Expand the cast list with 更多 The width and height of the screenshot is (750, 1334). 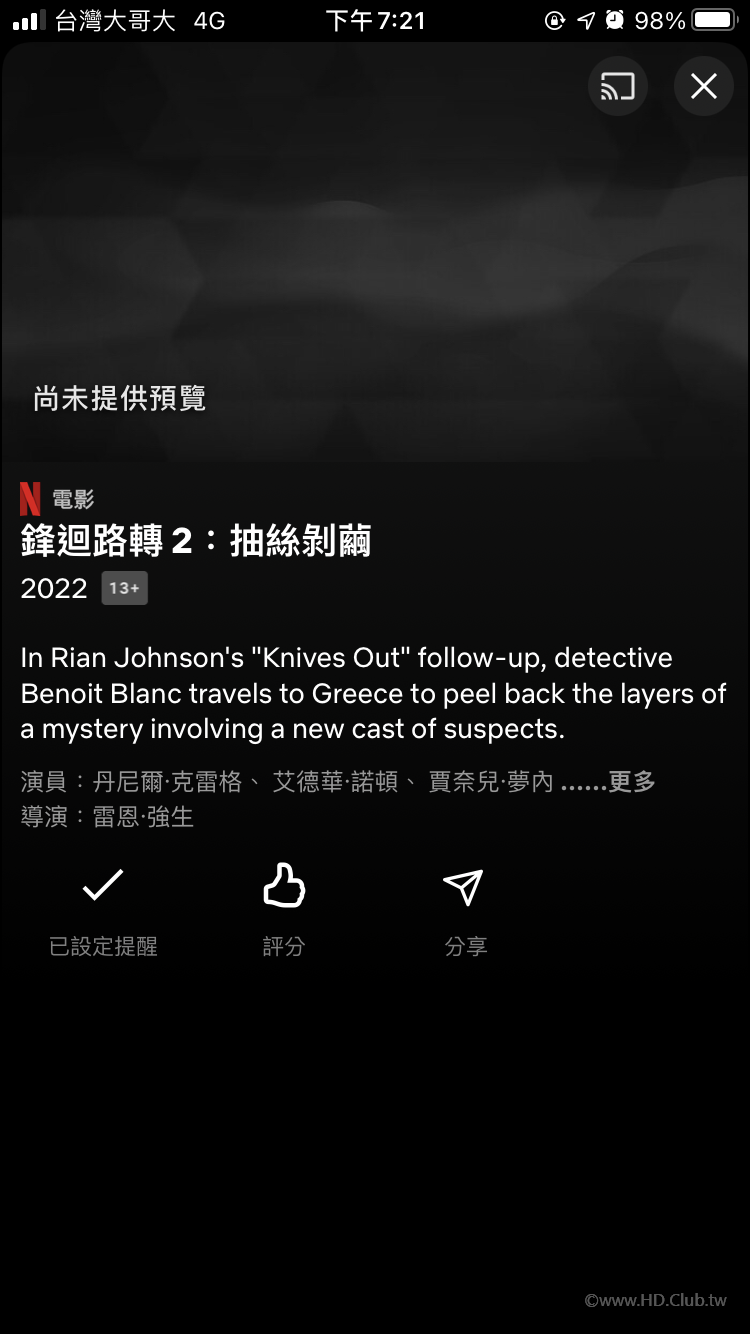tap(631, 782)
